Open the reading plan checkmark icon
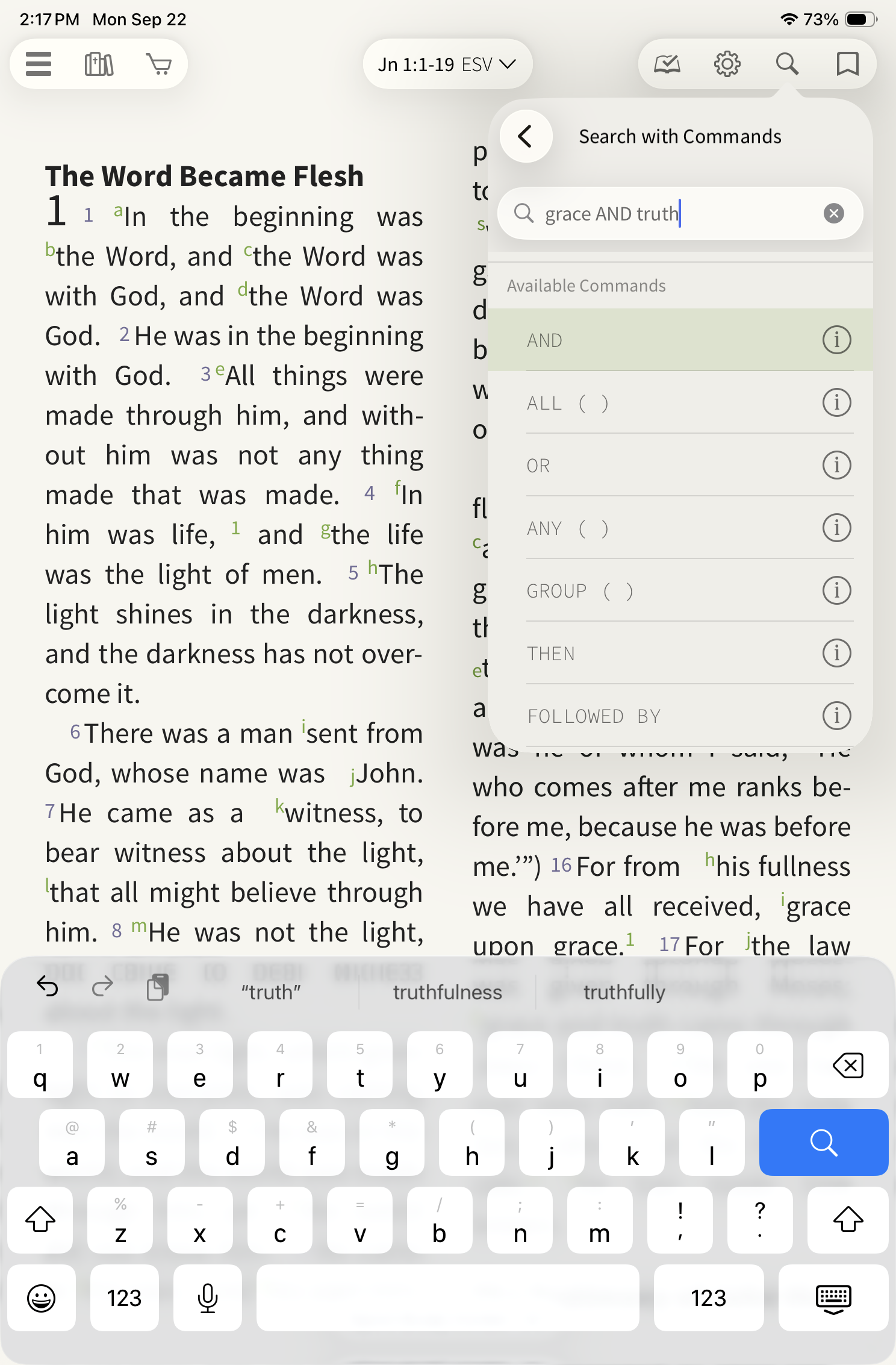 pos(667,64)
